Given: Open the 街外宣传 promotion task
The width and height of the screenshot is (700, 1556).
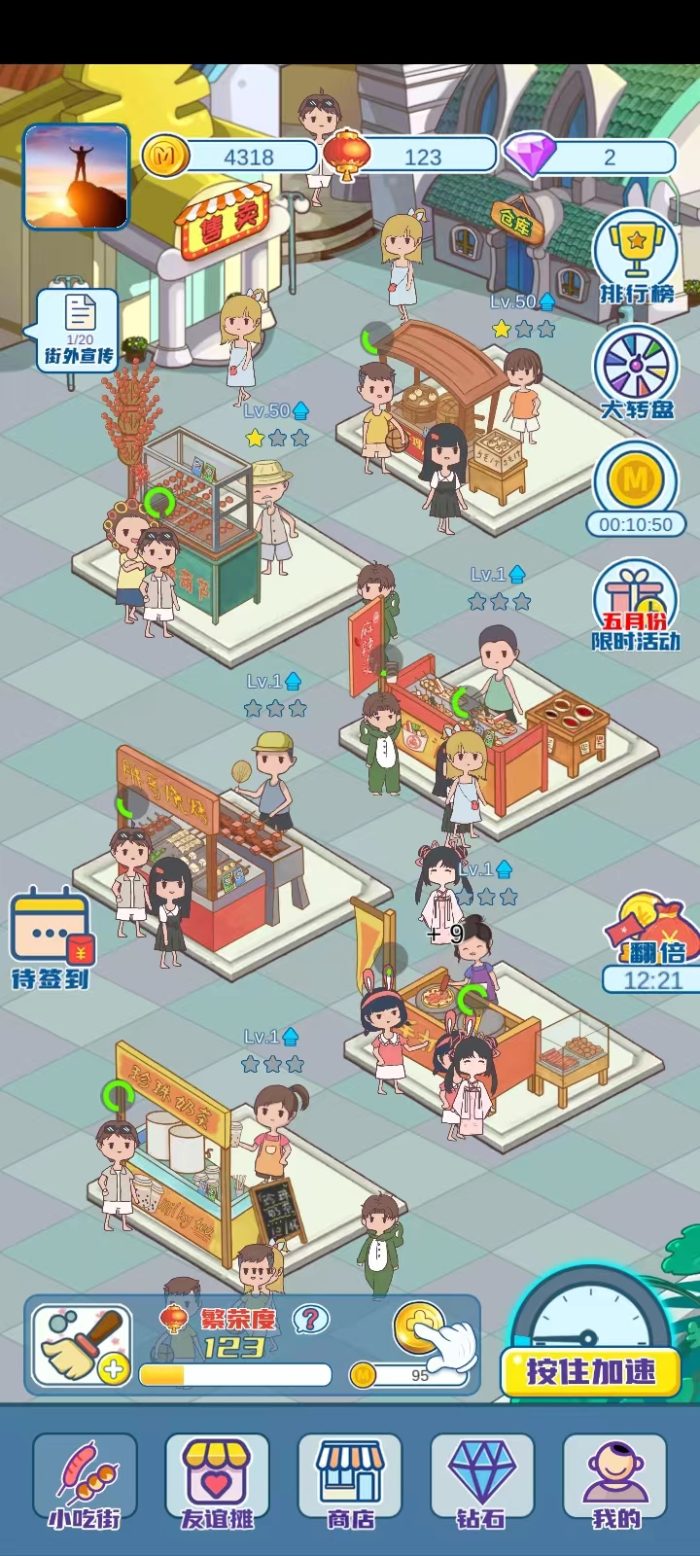Looking at the screenshot, I should (79, 330).
